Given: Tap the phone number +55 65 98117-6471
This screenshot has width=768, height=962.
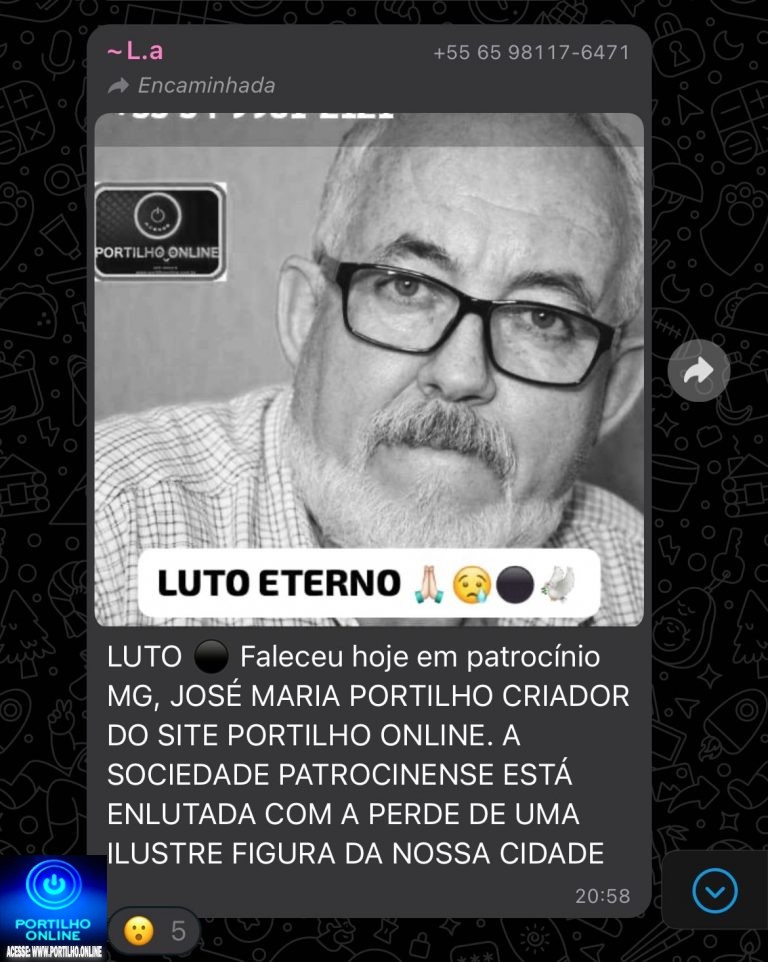Looking at the screenshot, I should pos(531,52).
